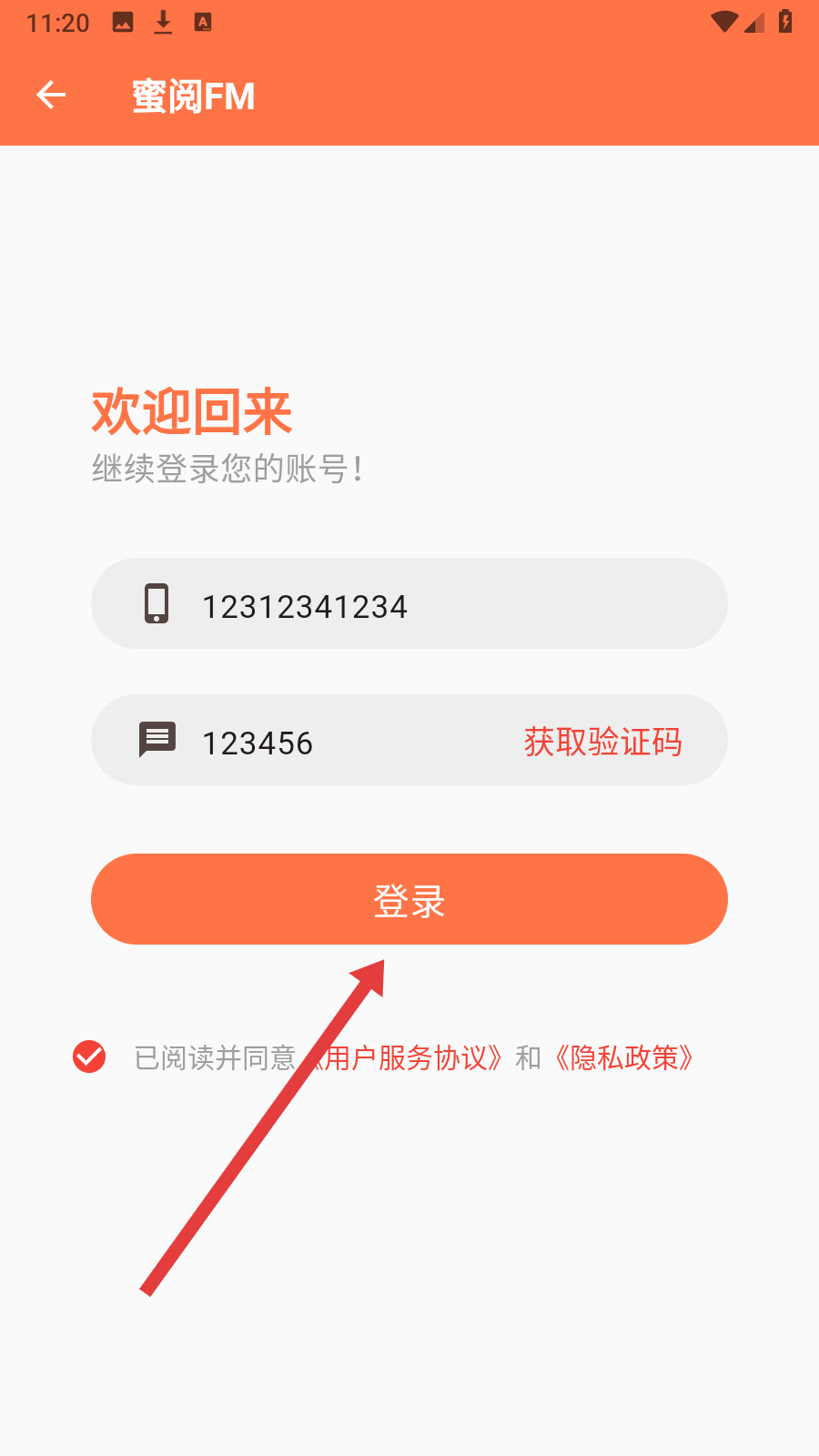
Task: Tap the 登录 login button
Action: click(x=409, y=899)
